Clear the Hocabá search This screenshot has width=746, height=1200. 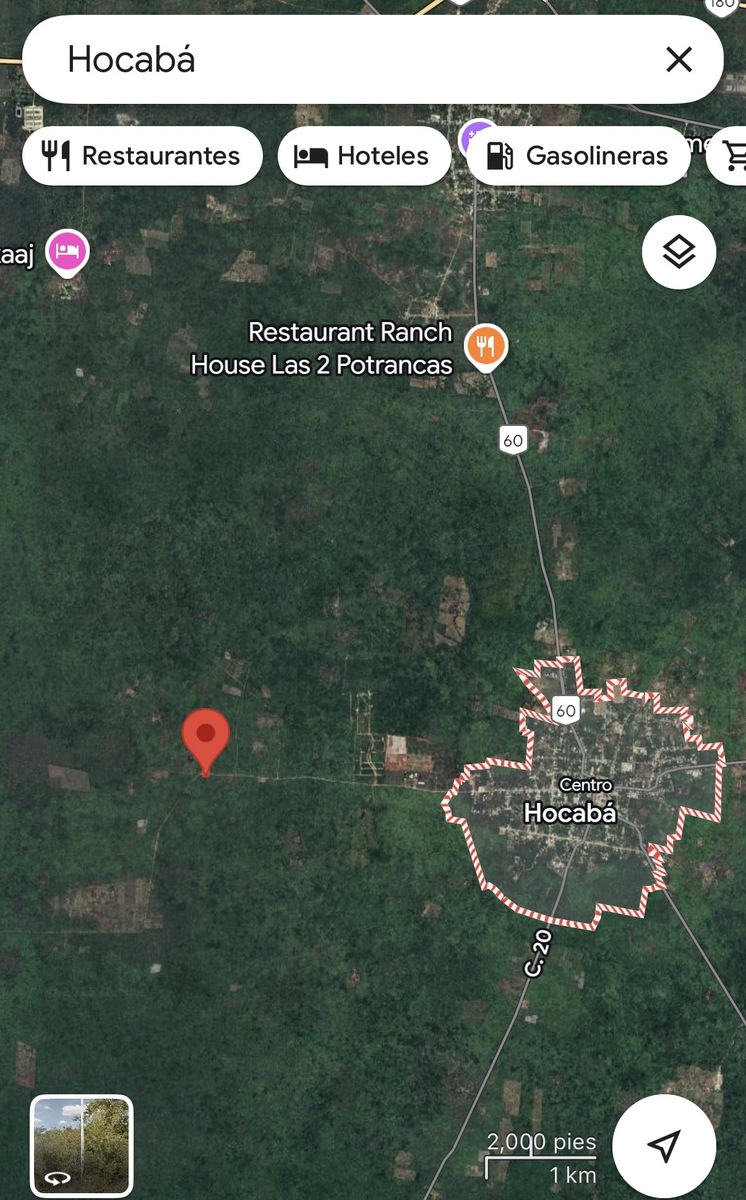click(x=679, y=60)
